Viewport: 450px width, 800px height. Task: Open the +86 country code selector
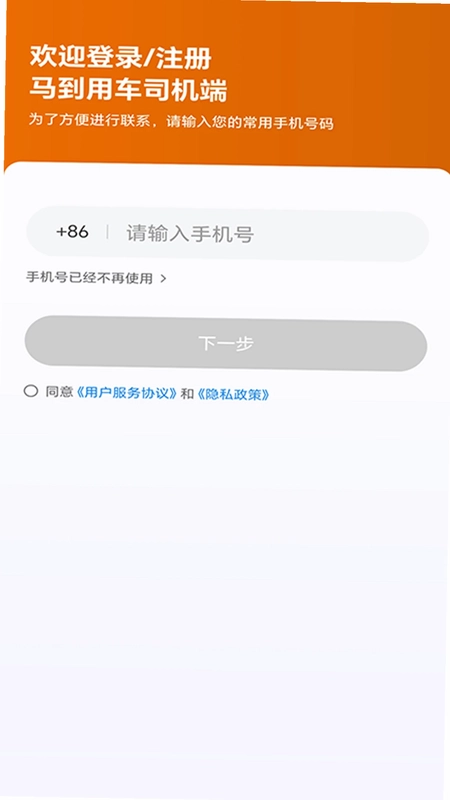(x=72, y=232)
